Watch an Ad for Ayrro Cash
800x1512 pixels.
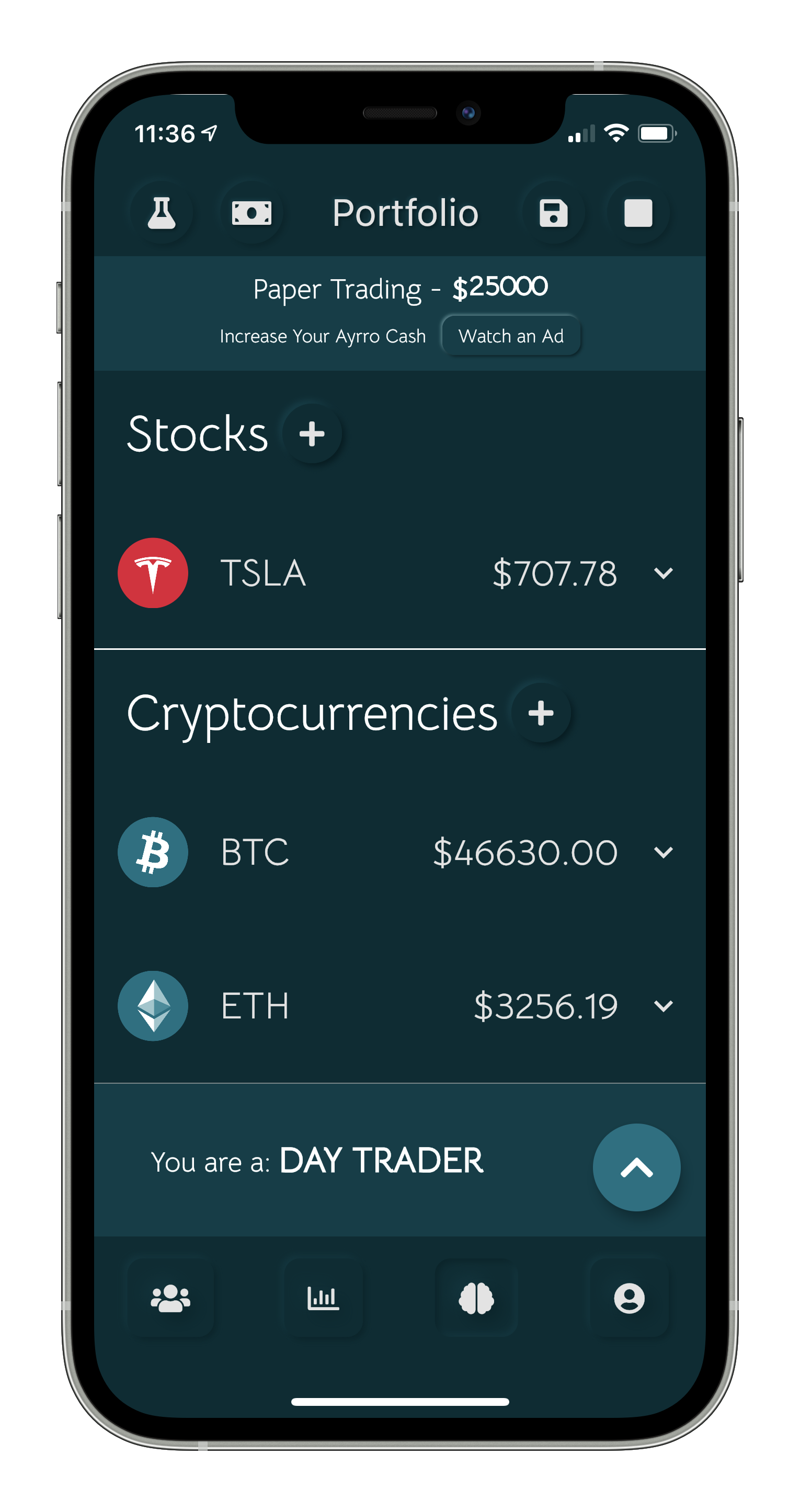511,336
